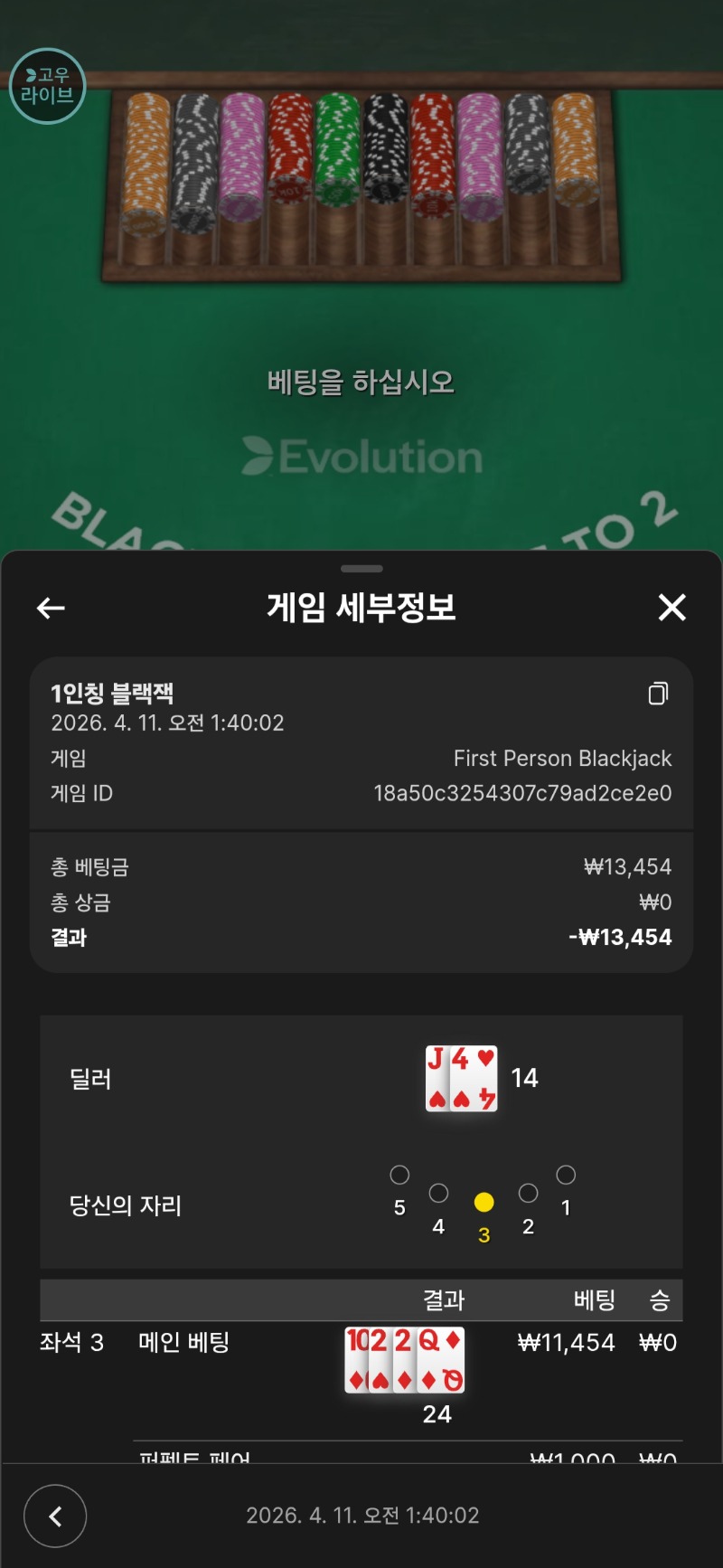Select seat 5 indicator
The height and width of the screenshot is (1568, 723).
(x=399, y=1175)
